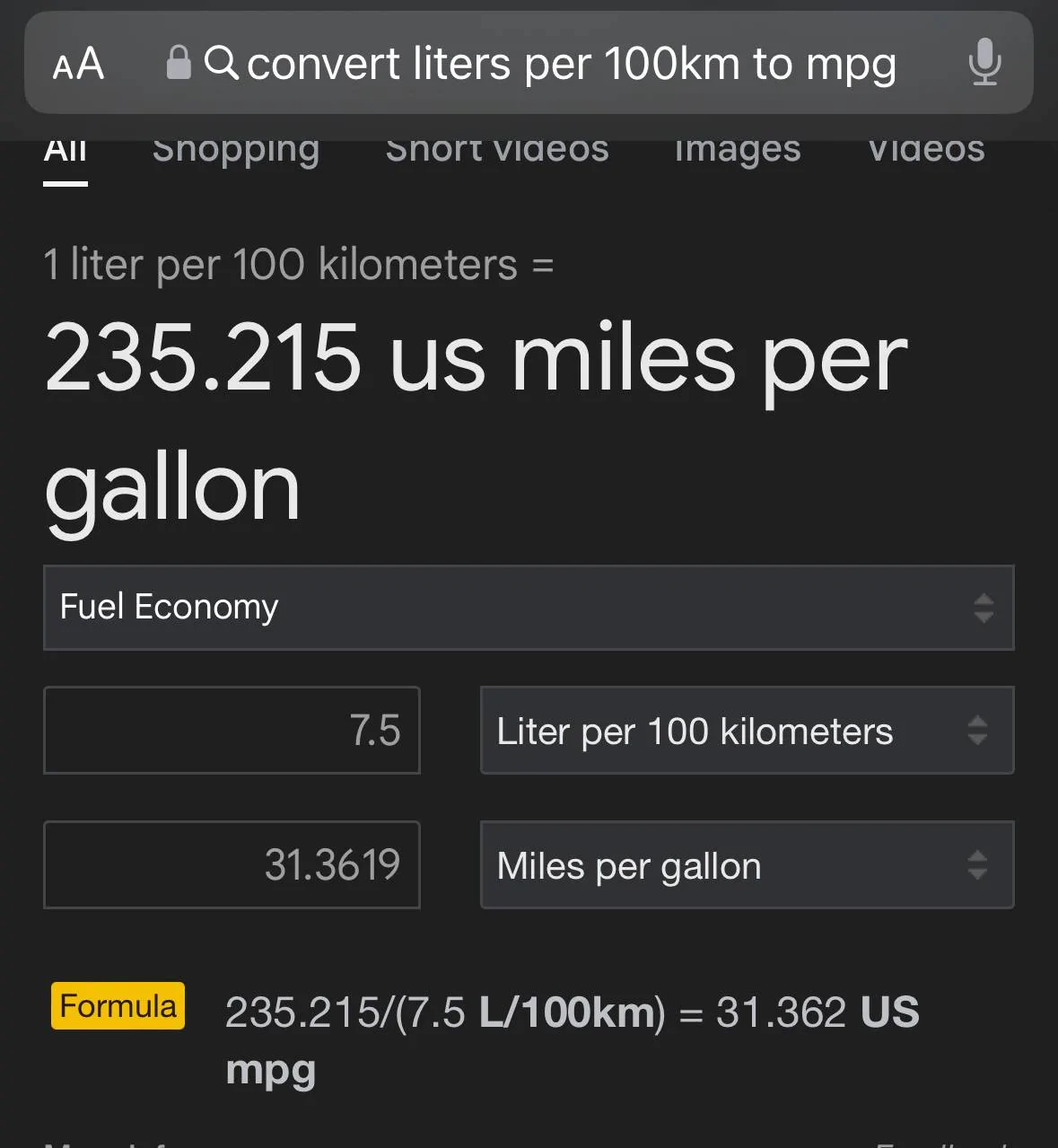Open the Liter per 100 kilometers unit dropdown
Screen dimensions: 1058x1148
tap(746, 730)
